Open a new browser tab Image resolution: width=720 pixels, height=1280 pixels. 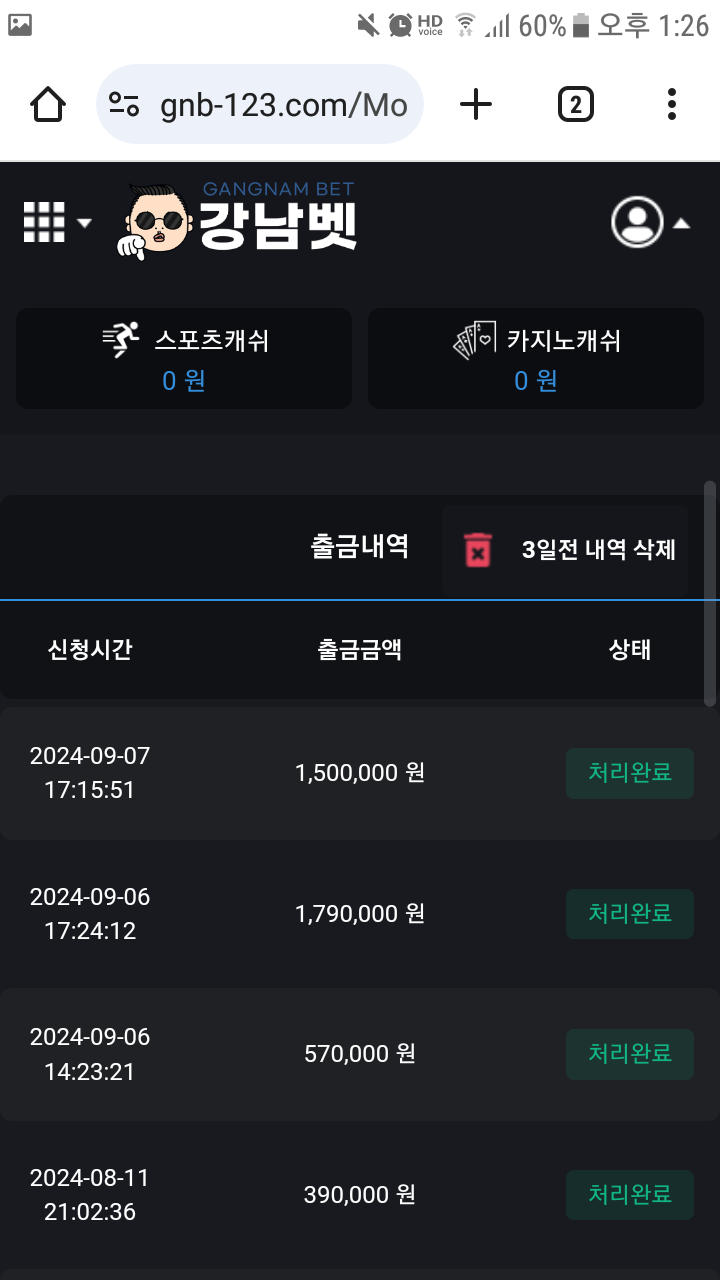point(476,104)
